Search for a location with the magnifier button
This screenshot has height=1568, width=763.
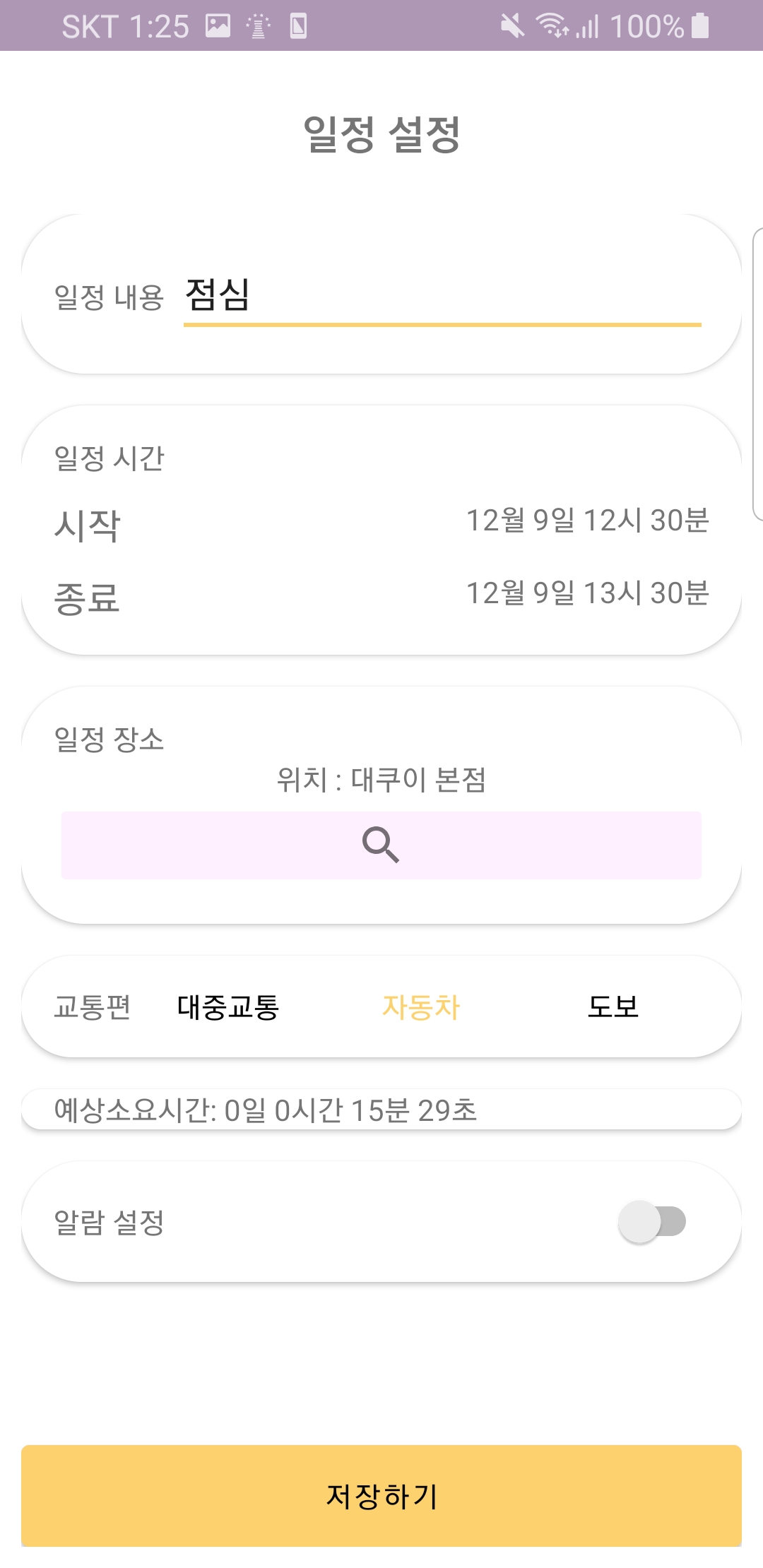pyautogui.click(x=381, y=845)
